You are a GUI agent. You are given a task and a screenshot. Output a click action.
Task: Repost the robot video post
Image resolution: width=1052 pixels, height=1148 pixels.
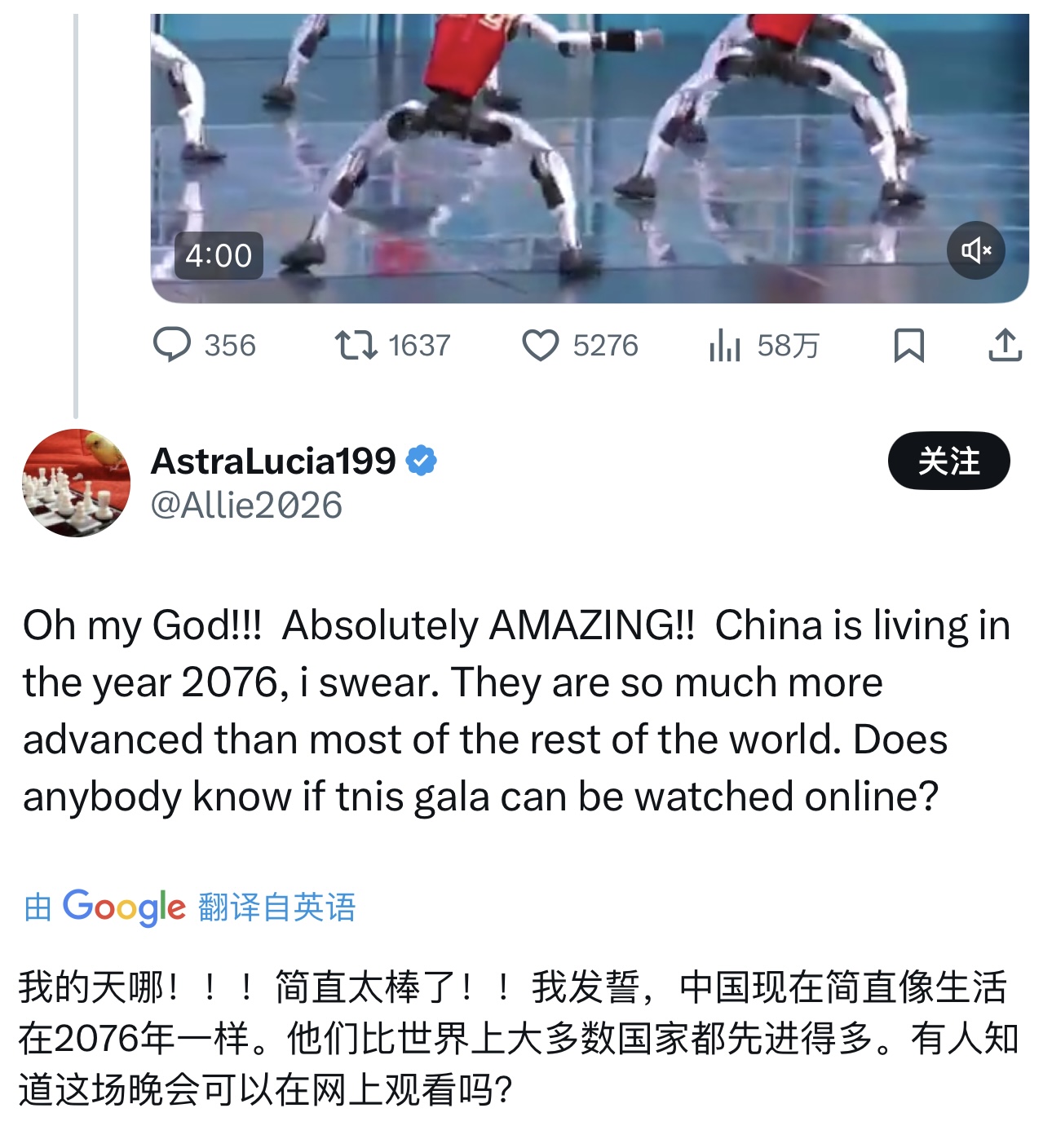click(356, 345)
